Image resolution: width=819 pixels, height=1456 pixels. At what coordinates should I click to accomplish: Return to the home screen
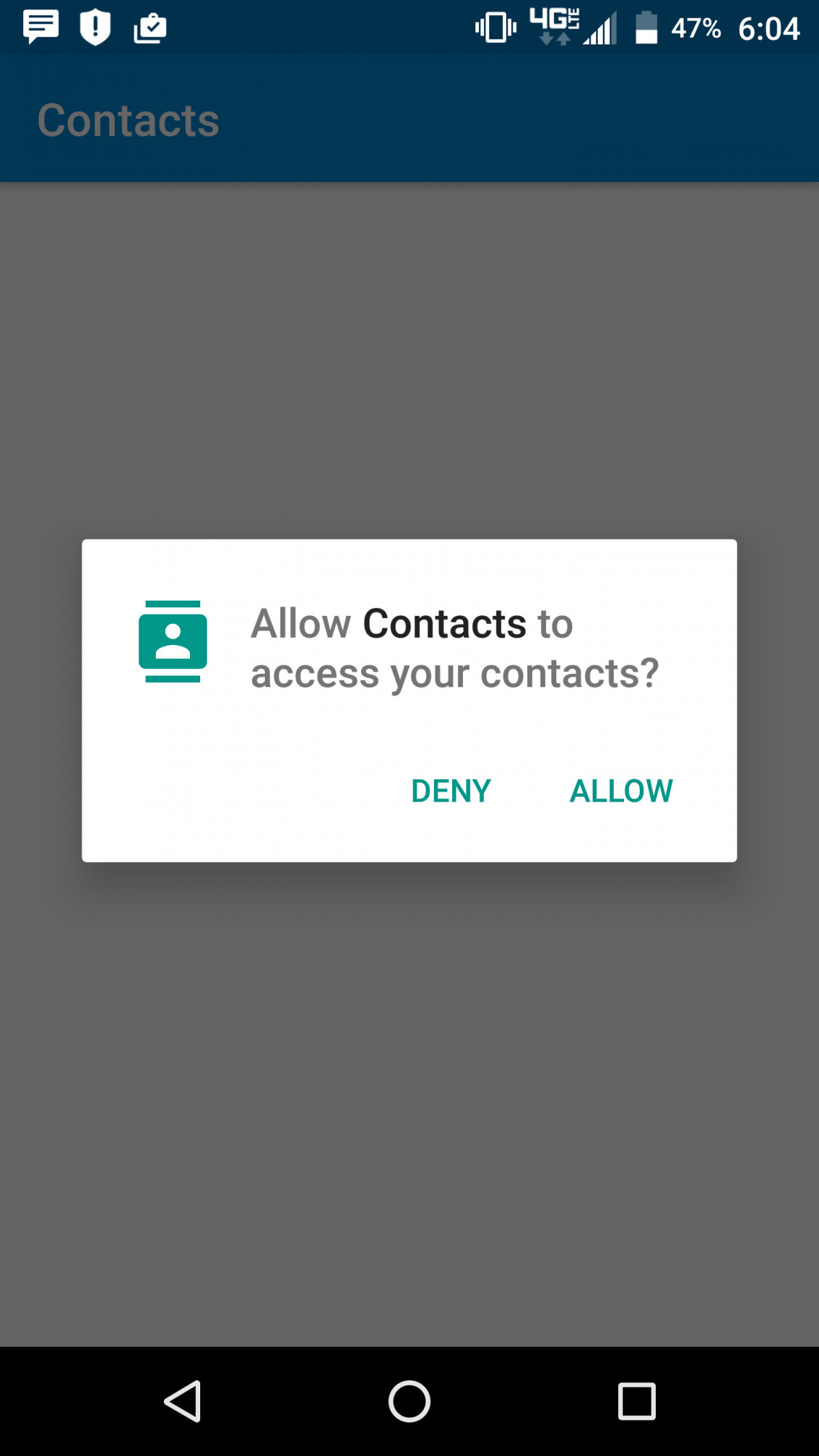point(409,1401)
